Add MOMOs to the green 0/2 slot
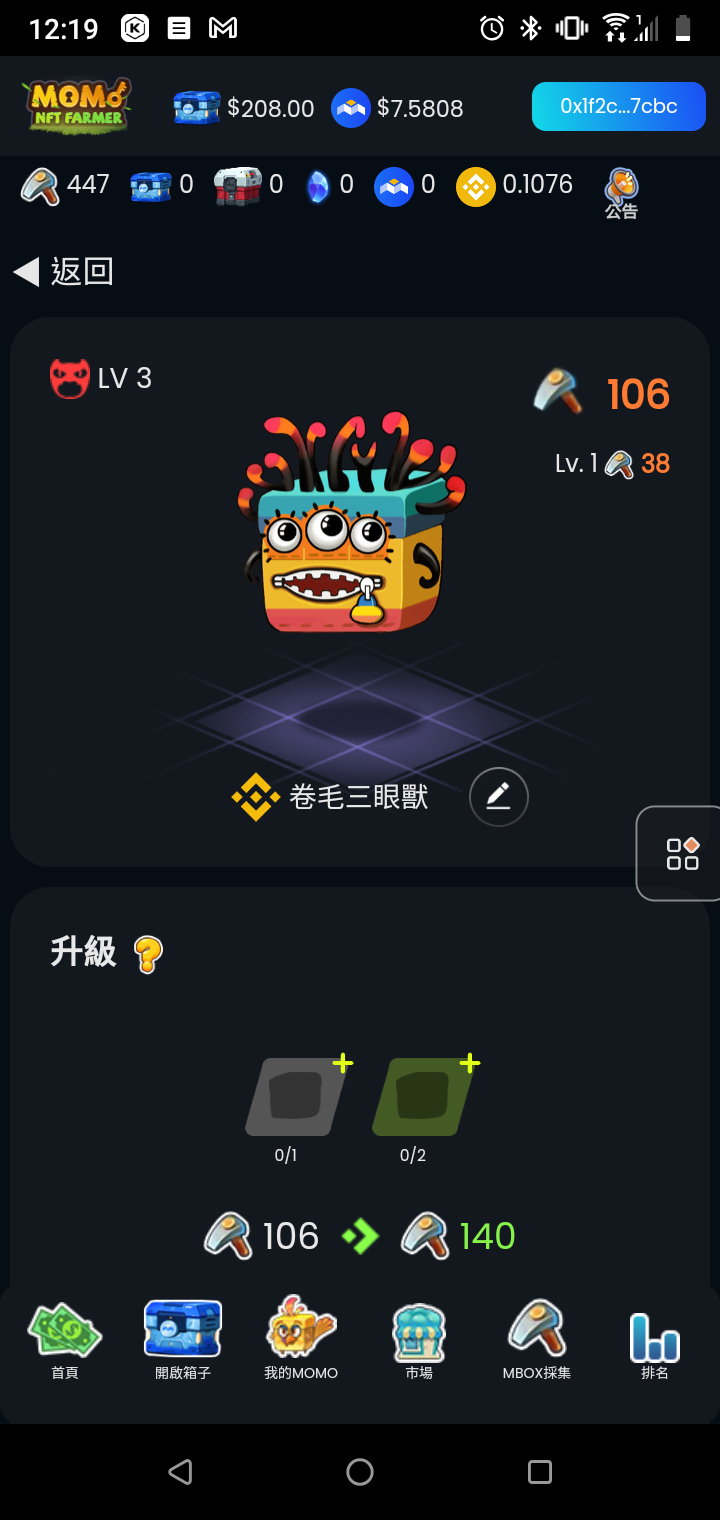Image resolution: width=720 pixels, height=1520 pixels. [420, 1097]
